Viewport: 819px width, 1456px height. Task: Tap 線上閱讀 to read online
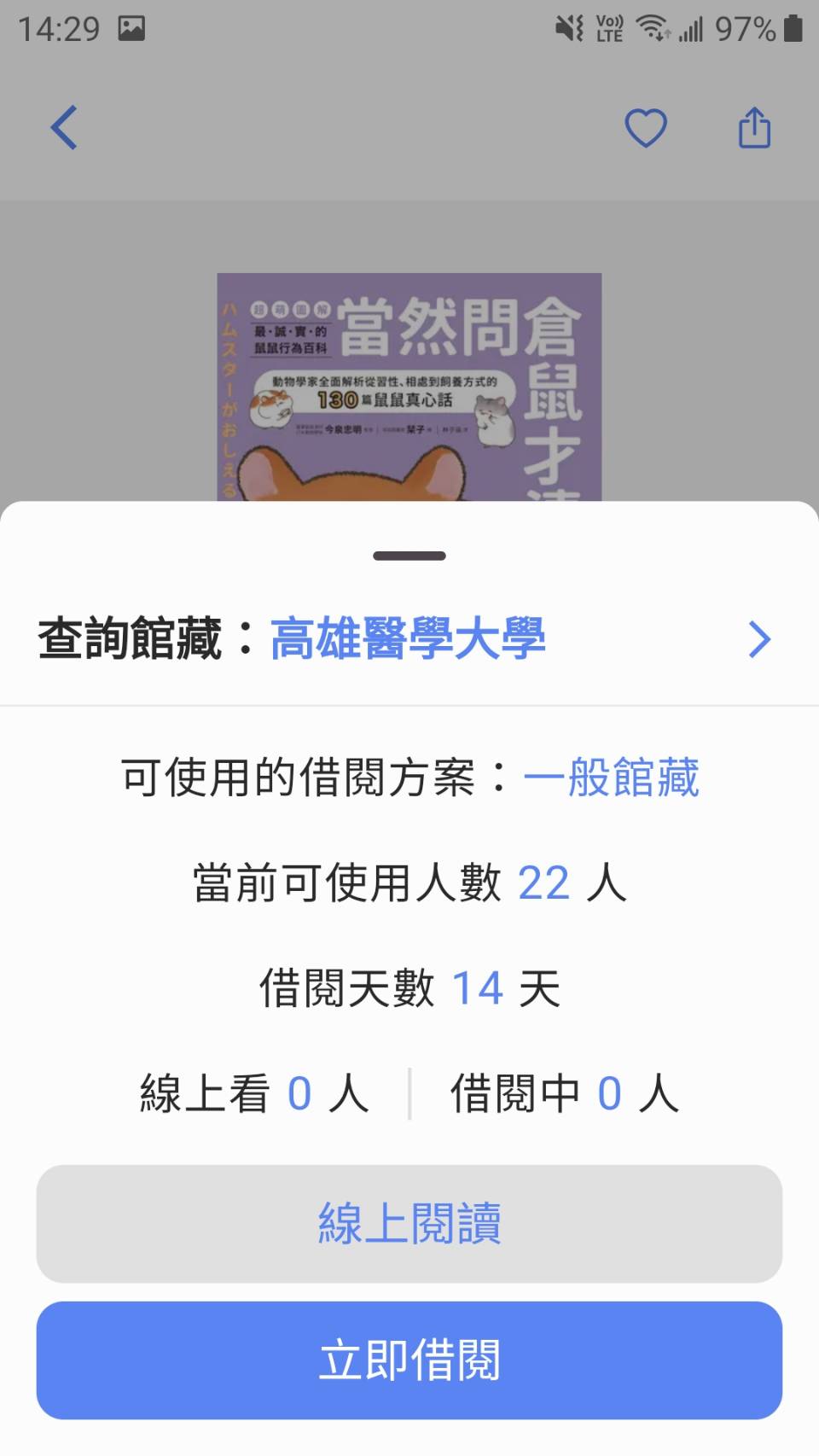pos(409,1223)
